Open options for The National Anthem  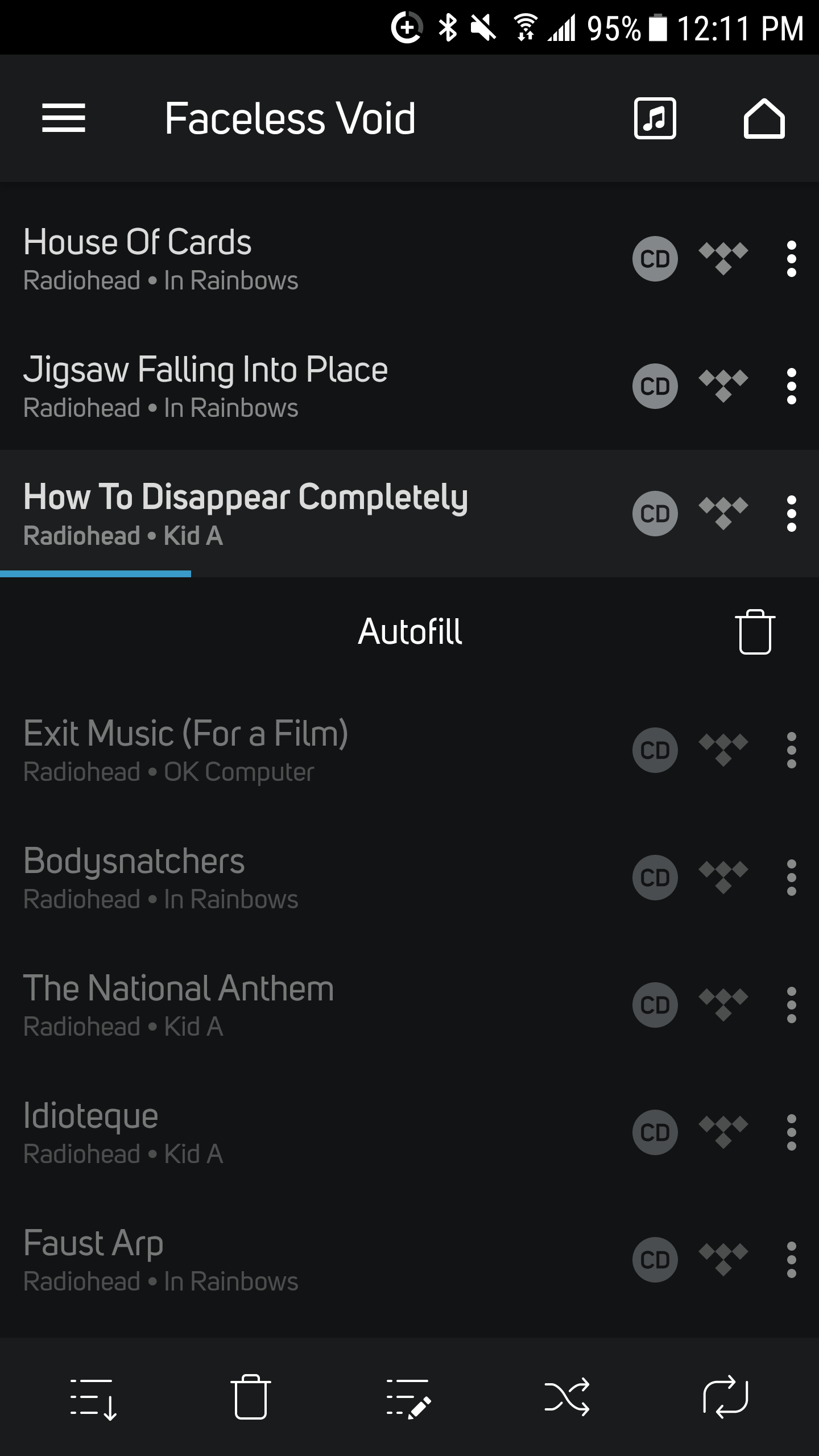click(x=791, y=1005)
